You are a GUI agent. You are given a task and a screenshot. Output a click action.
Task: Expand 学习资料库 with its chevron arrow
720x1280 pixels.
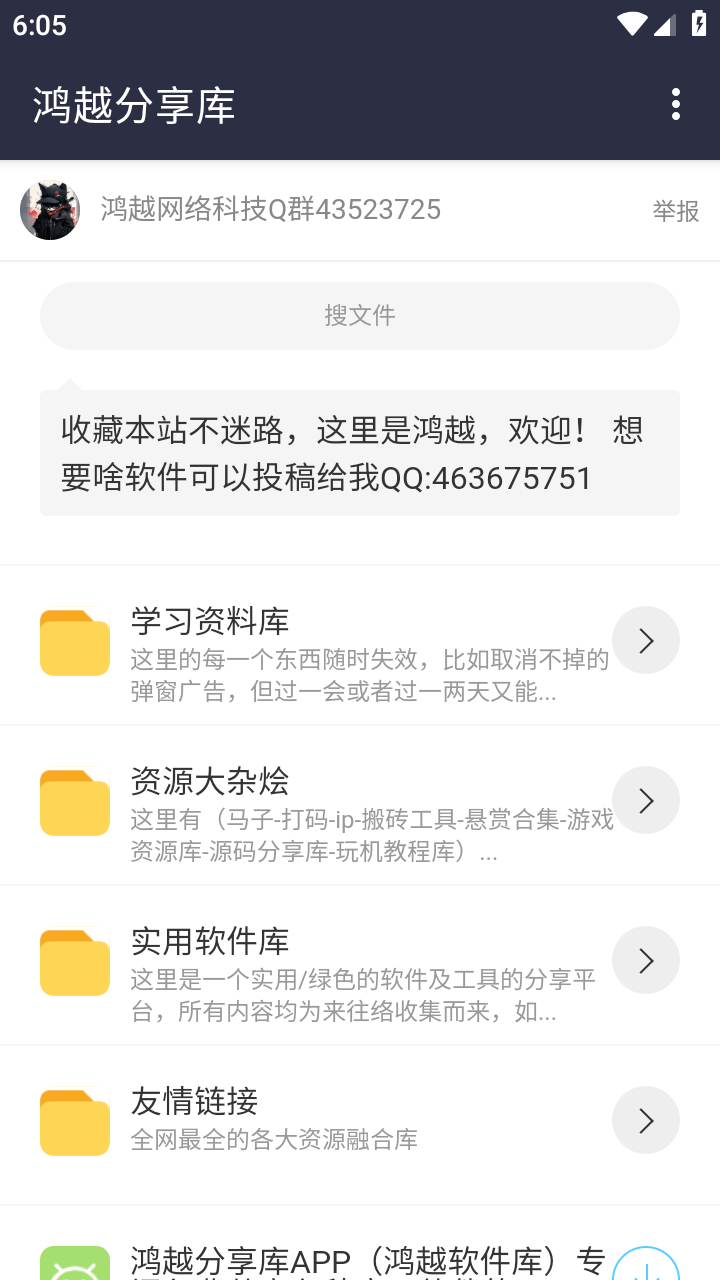[x=645, y=640]
